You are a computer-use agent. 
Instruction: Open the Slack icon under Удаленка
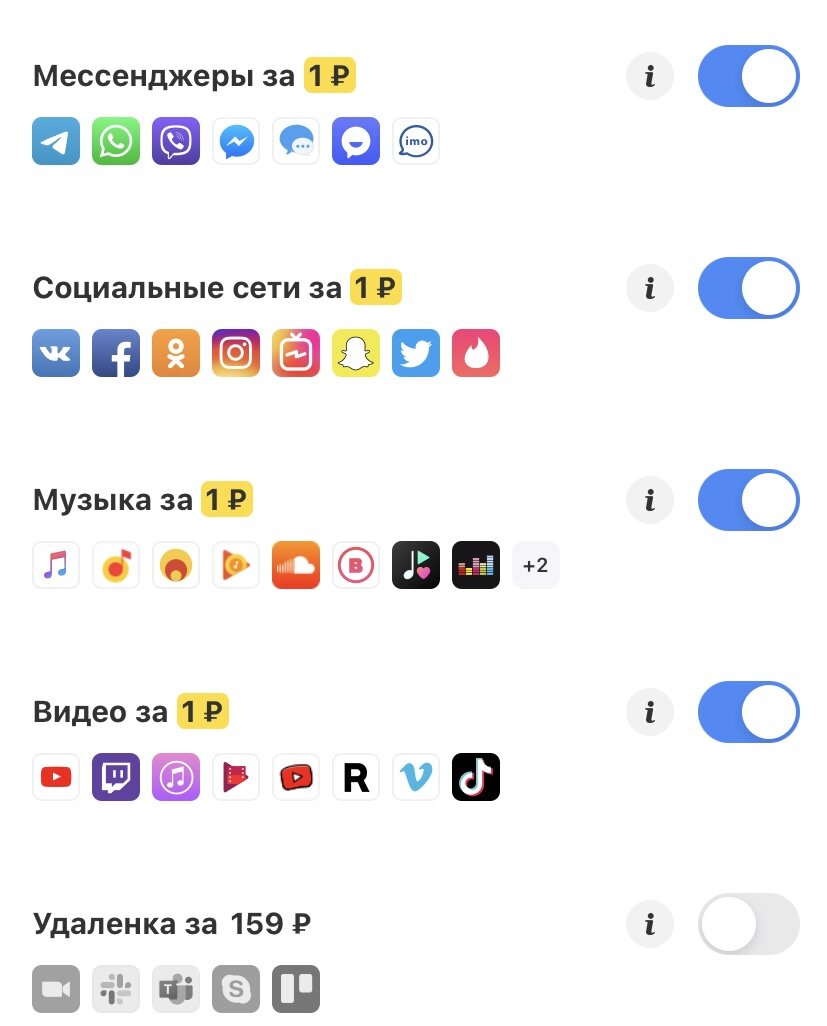[x=115, y=988]
